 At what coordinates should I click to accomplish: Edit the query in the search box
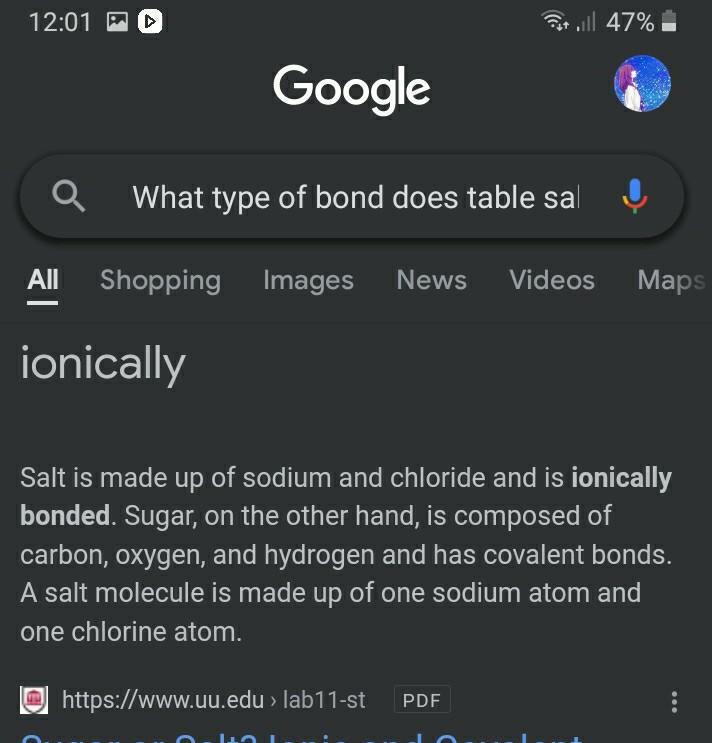coord(355,197)
